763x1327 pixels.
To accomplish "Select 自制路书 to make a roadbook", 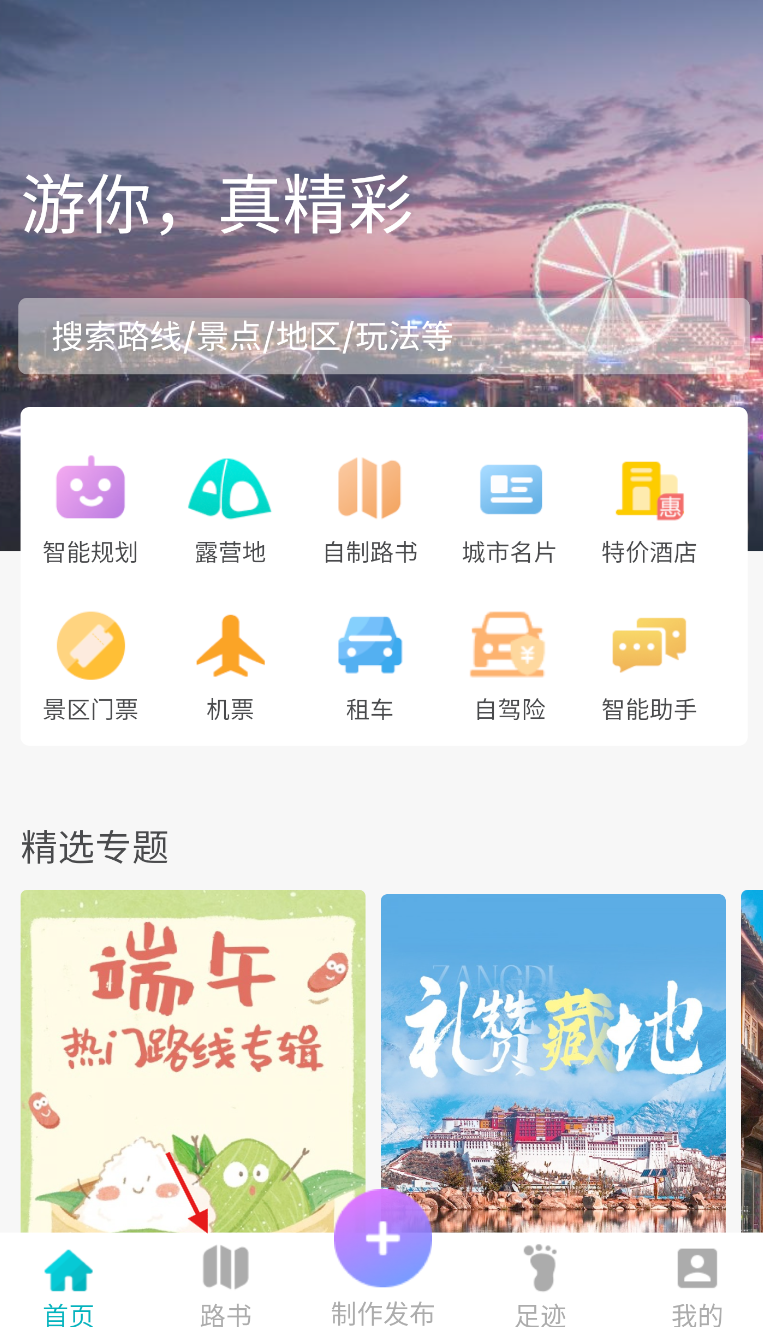I will (370, 510).
